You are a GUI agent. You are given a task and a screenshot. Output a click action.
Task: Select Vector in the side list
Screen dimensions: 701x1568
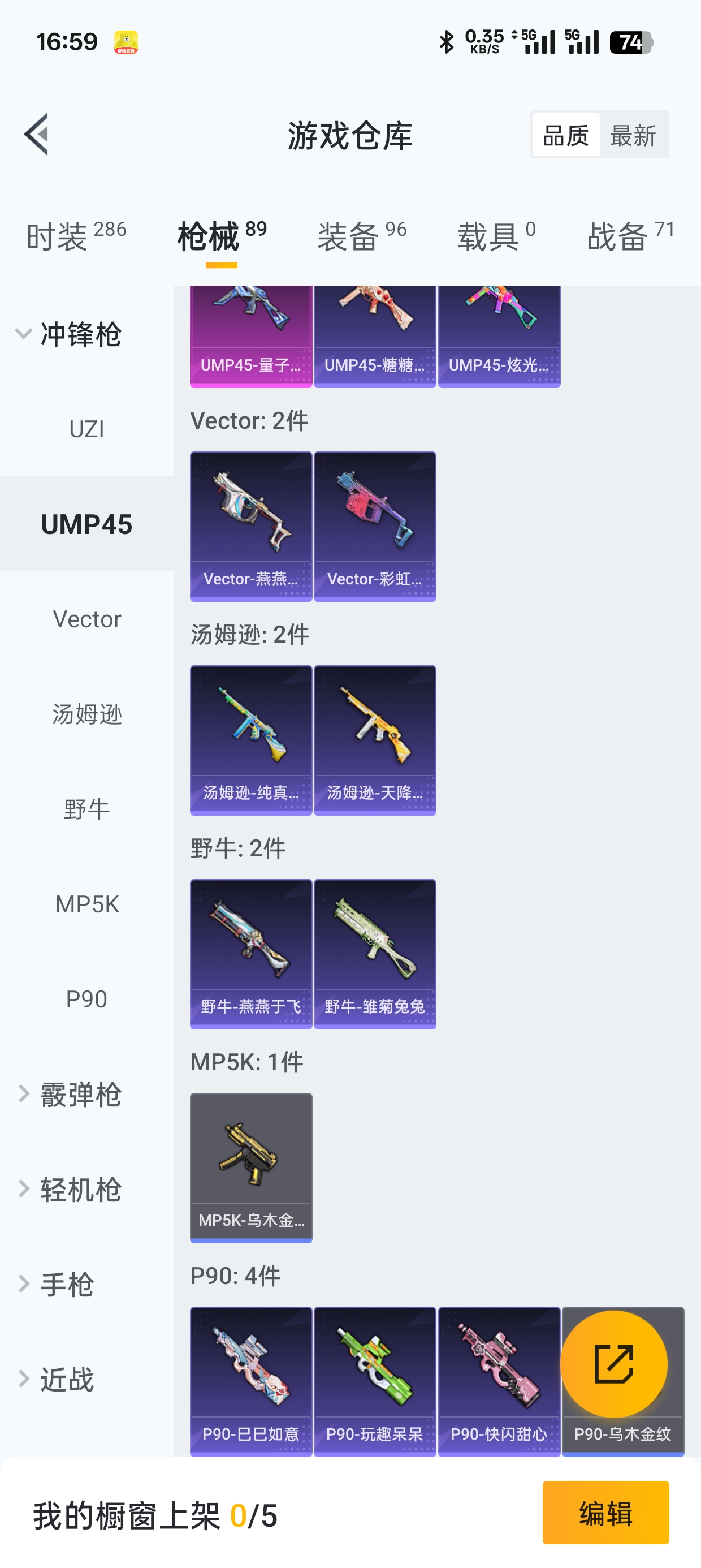(87, 619)
